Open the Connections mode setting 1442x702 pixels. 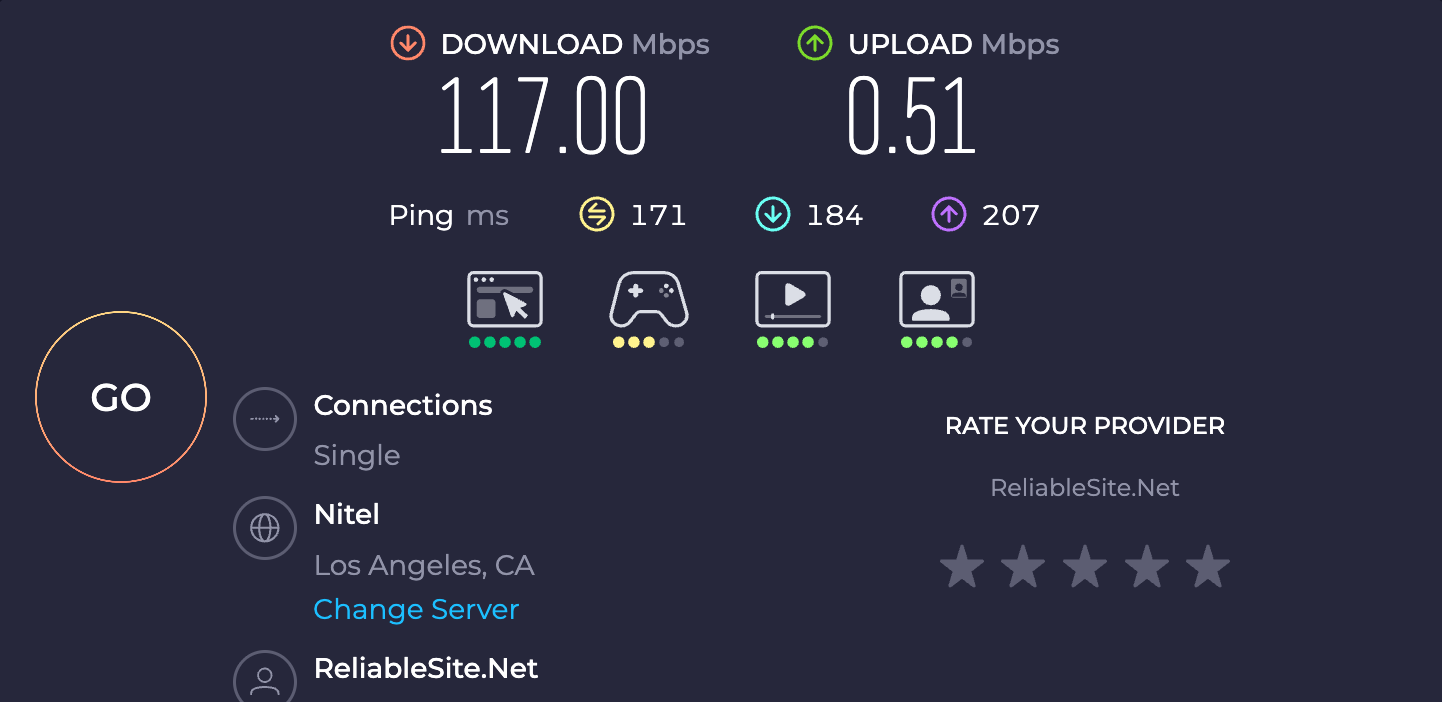[265, 420]
